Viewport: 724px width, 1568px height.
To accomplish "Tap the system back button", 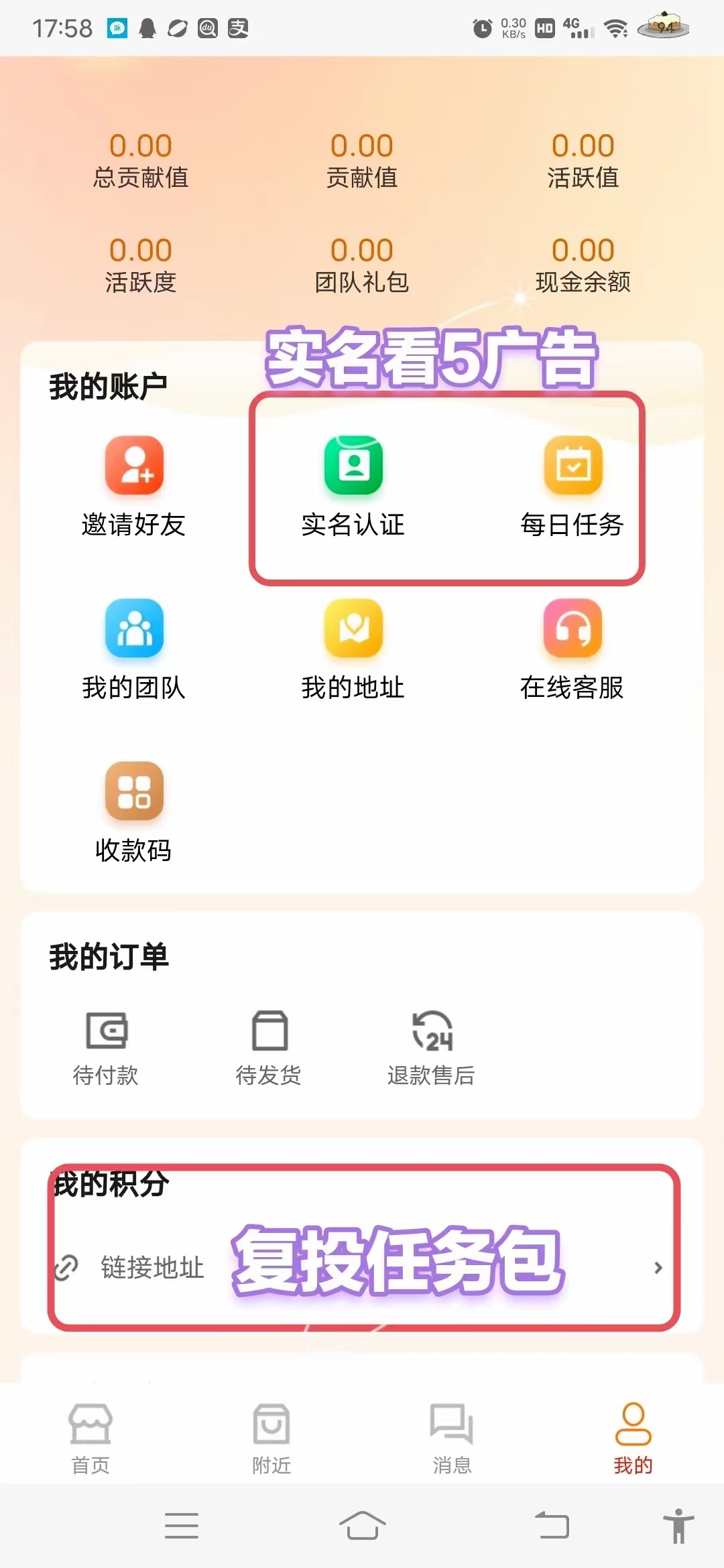I will tap(552, 1526).
